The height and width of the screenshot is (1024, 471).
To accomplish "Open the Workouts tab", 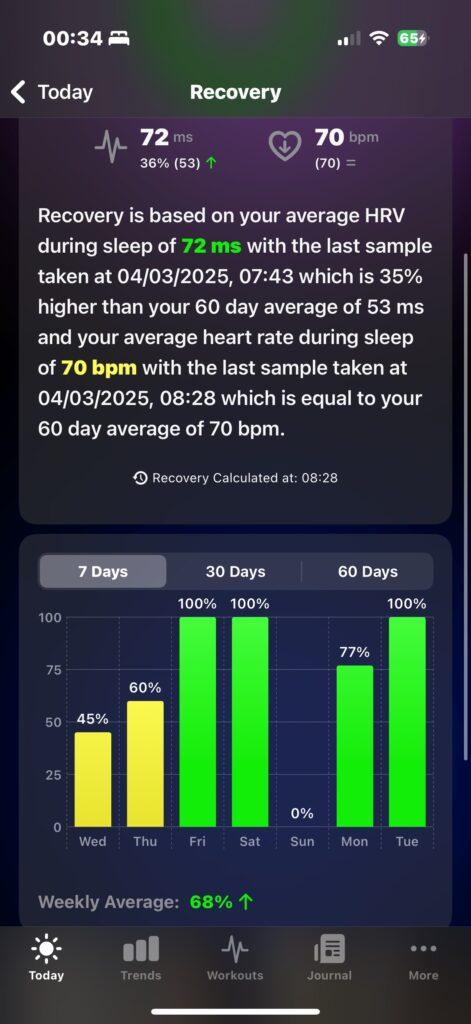I will pyautogui.click(x=235, y=957).
